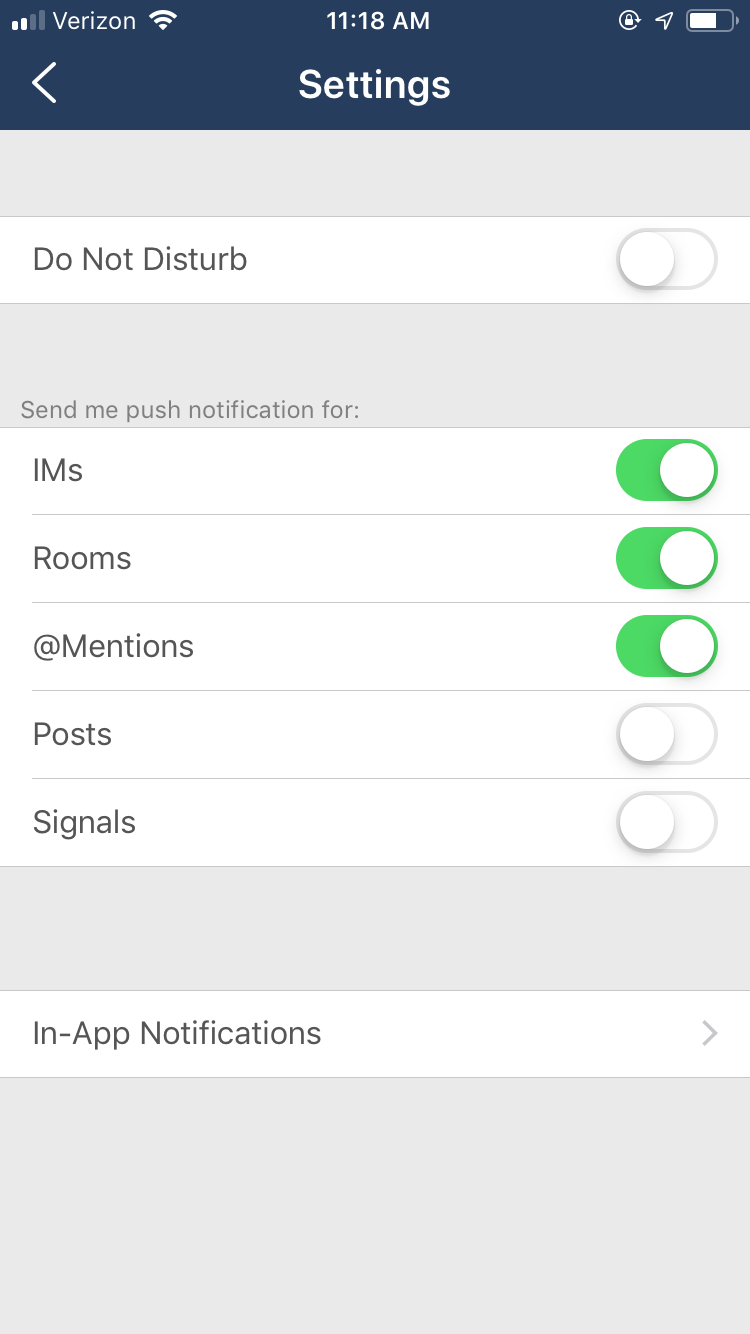Enable Do Not Disturb
The height and width of the screenshot is (1334, 750).
click(x=667, y=260)
